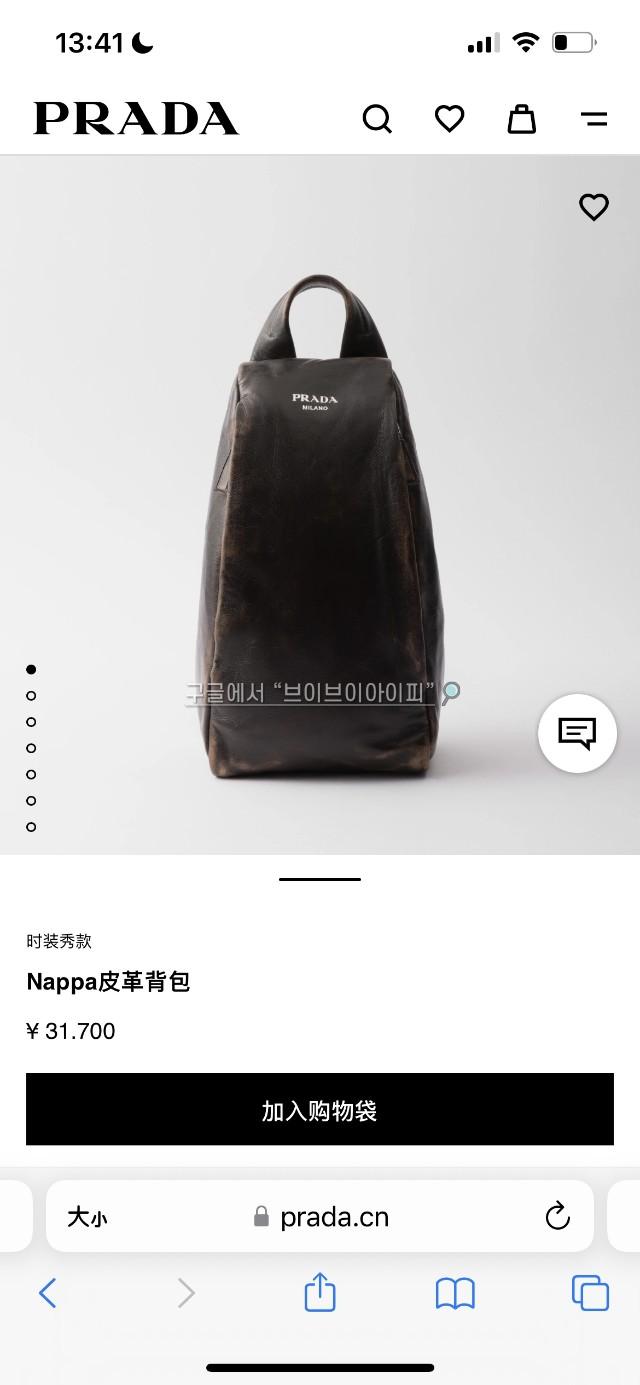Add the Nappa backpack to the shopping bag
Viewport: 640px width, 1385px height.
point(320,1110)
